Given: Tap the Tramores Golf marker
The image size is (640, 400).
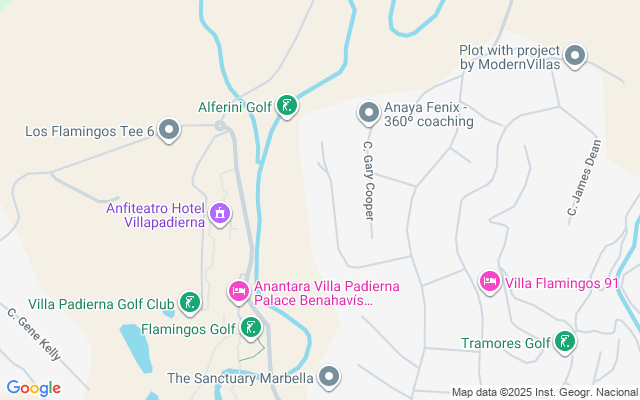Looking at the screenshot, I should pos(565,342).
